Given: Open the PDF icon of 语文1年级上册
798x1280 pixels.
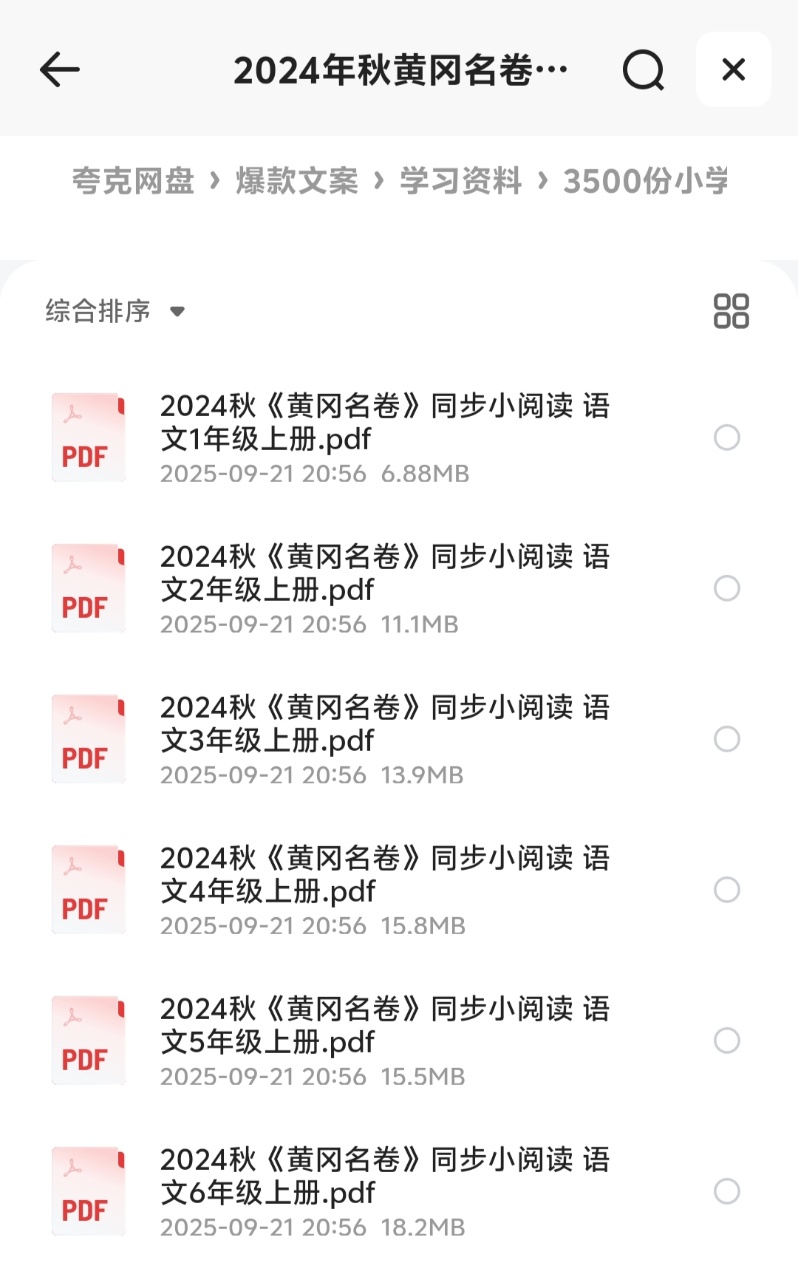Looking at the screenshot, I should click(x=88, y=437).
